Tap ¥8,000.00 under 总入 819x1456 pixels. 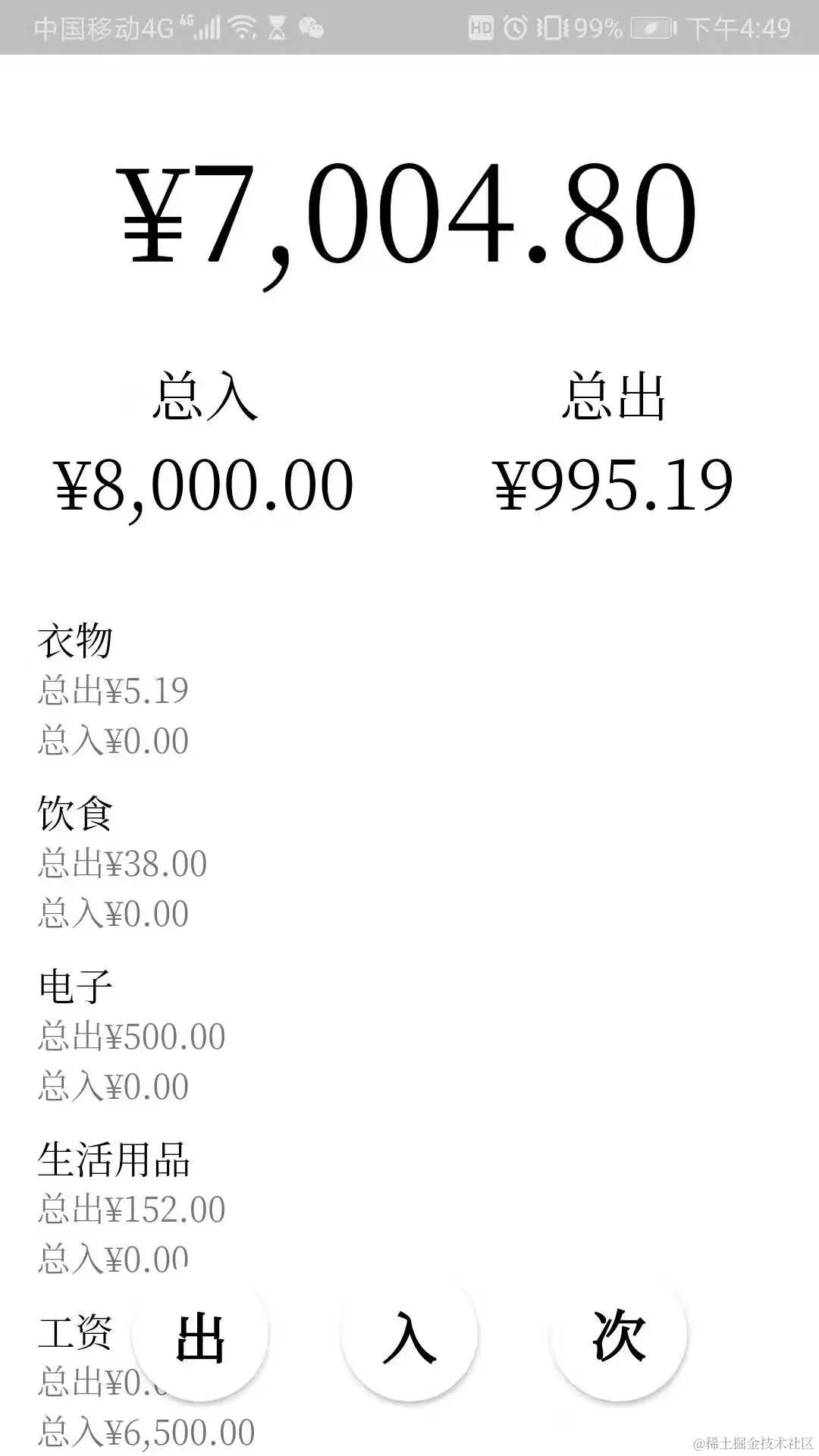point(205,485)
